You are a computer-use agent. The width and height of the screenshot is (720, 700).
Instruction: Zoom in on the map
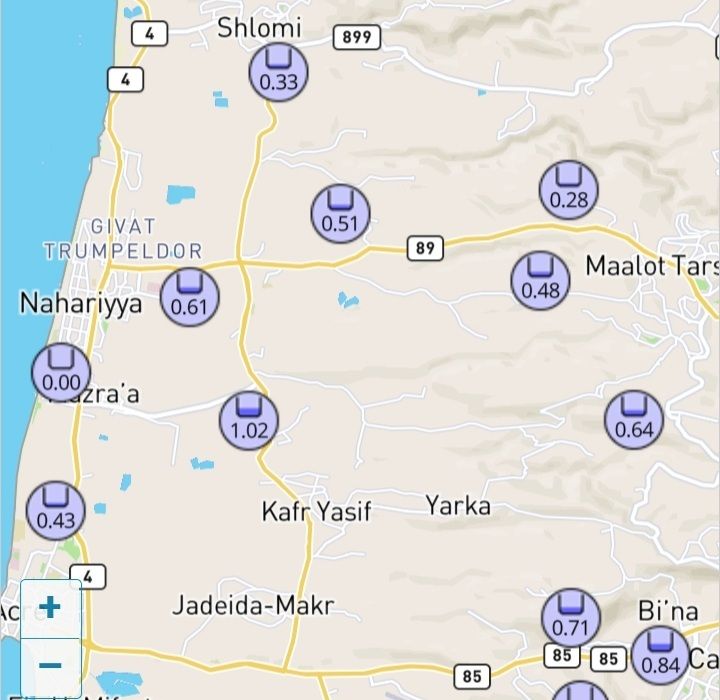tap(50, 608)
